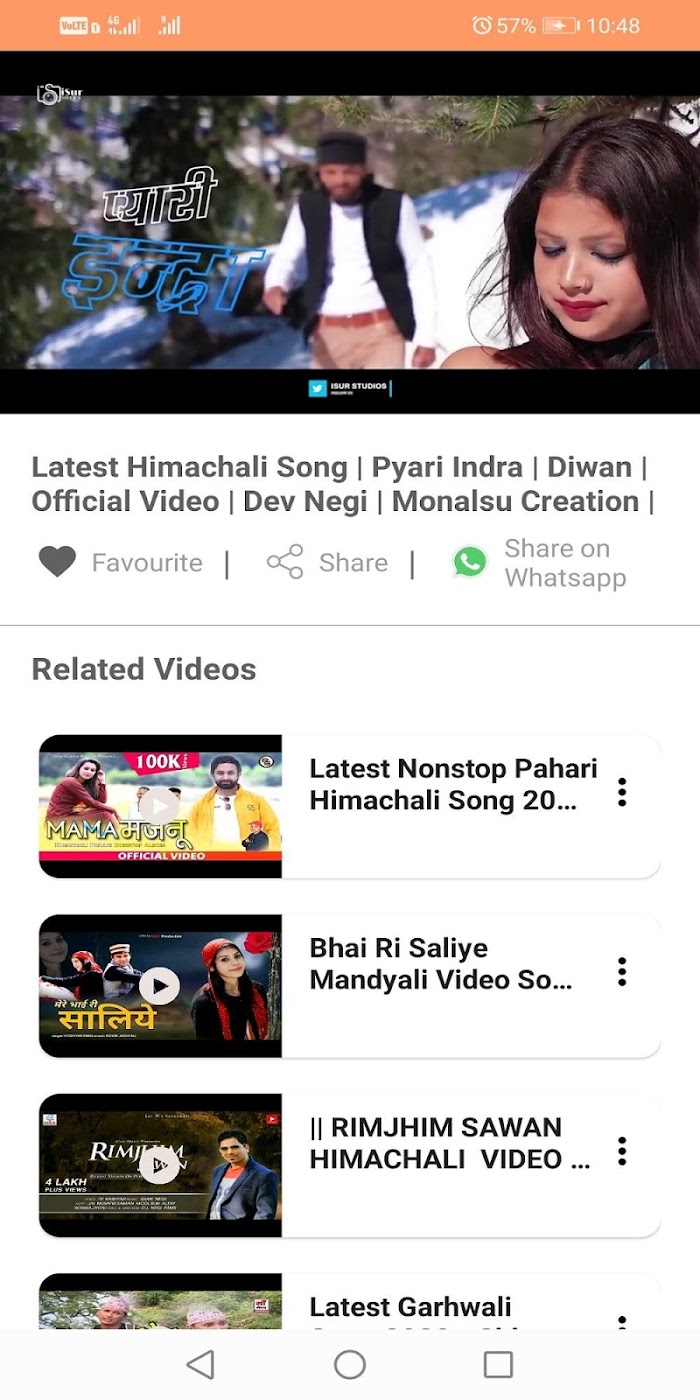Image resolution: width=700 pixels, height=1400 pixels.
Task: Share this video via Share button
Action: pos(327,563)
